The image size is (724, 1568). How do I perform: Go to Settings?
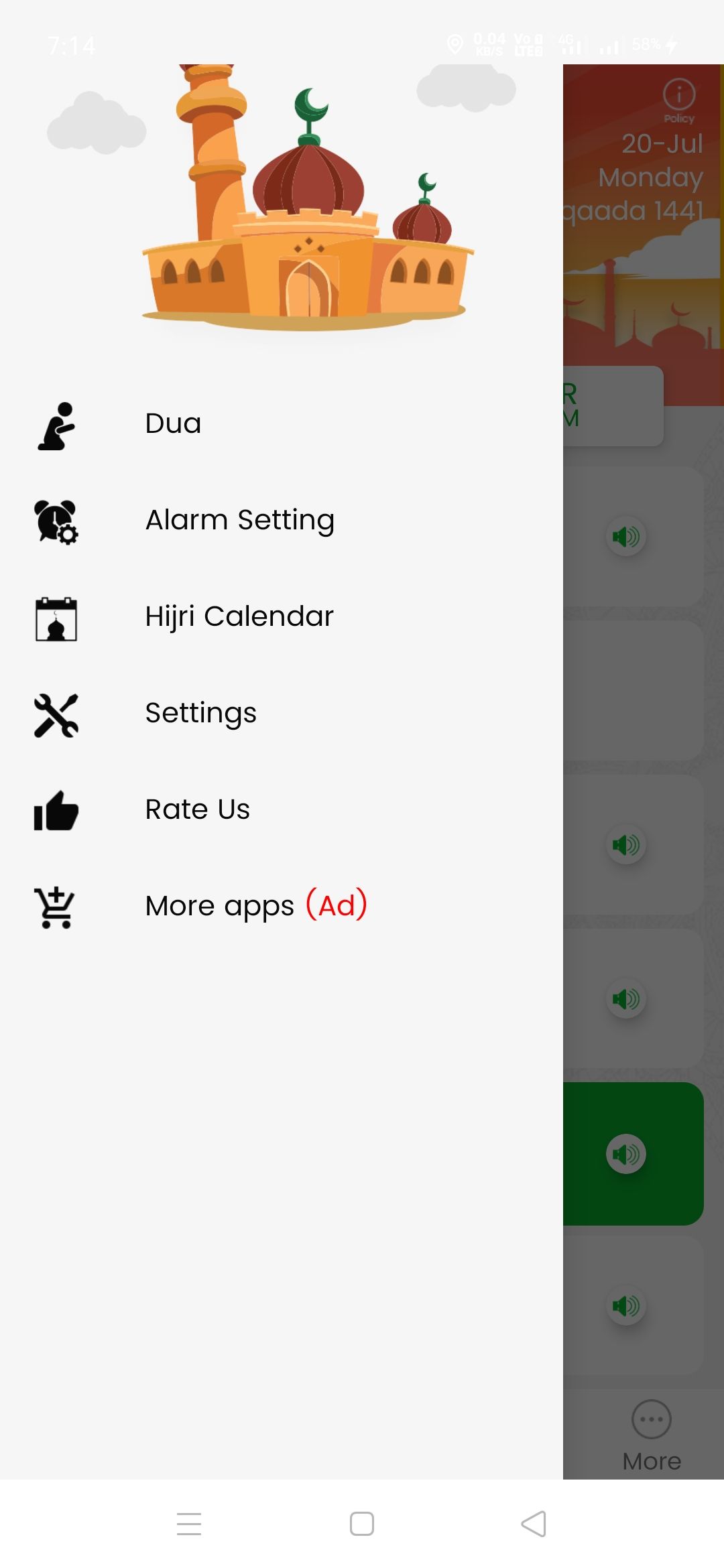click(x=200, y=714)
